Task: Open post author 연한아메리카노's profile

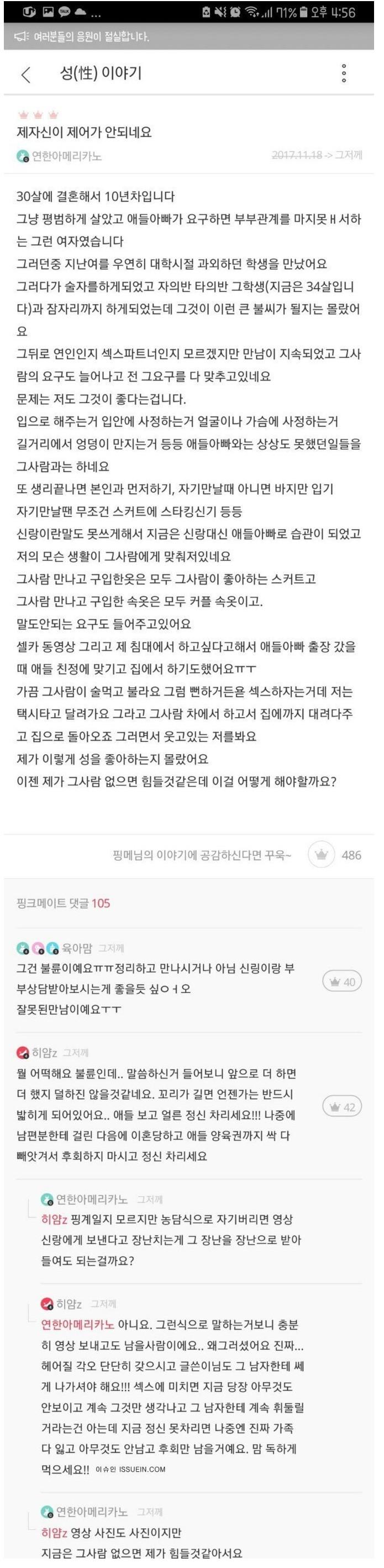Action: pyautogui.click(x=66, y=156)
